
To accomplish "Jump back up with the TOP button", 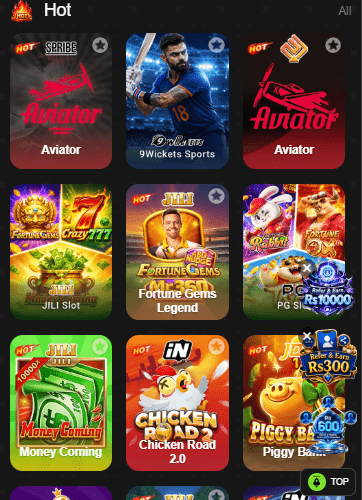I will 328,482.
